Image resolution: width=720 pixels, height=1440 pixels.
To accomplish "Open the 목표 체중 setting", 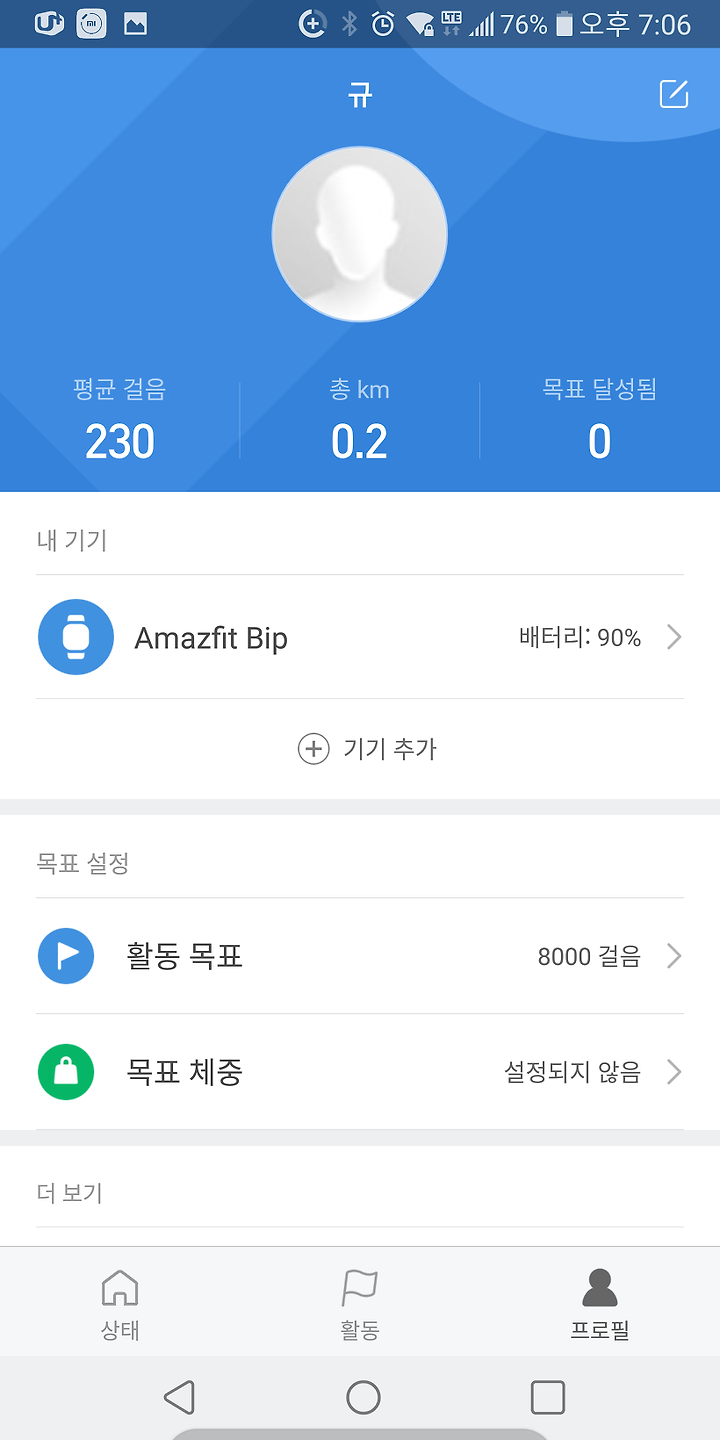I will pyautogui.click(x=360, y=1072).
